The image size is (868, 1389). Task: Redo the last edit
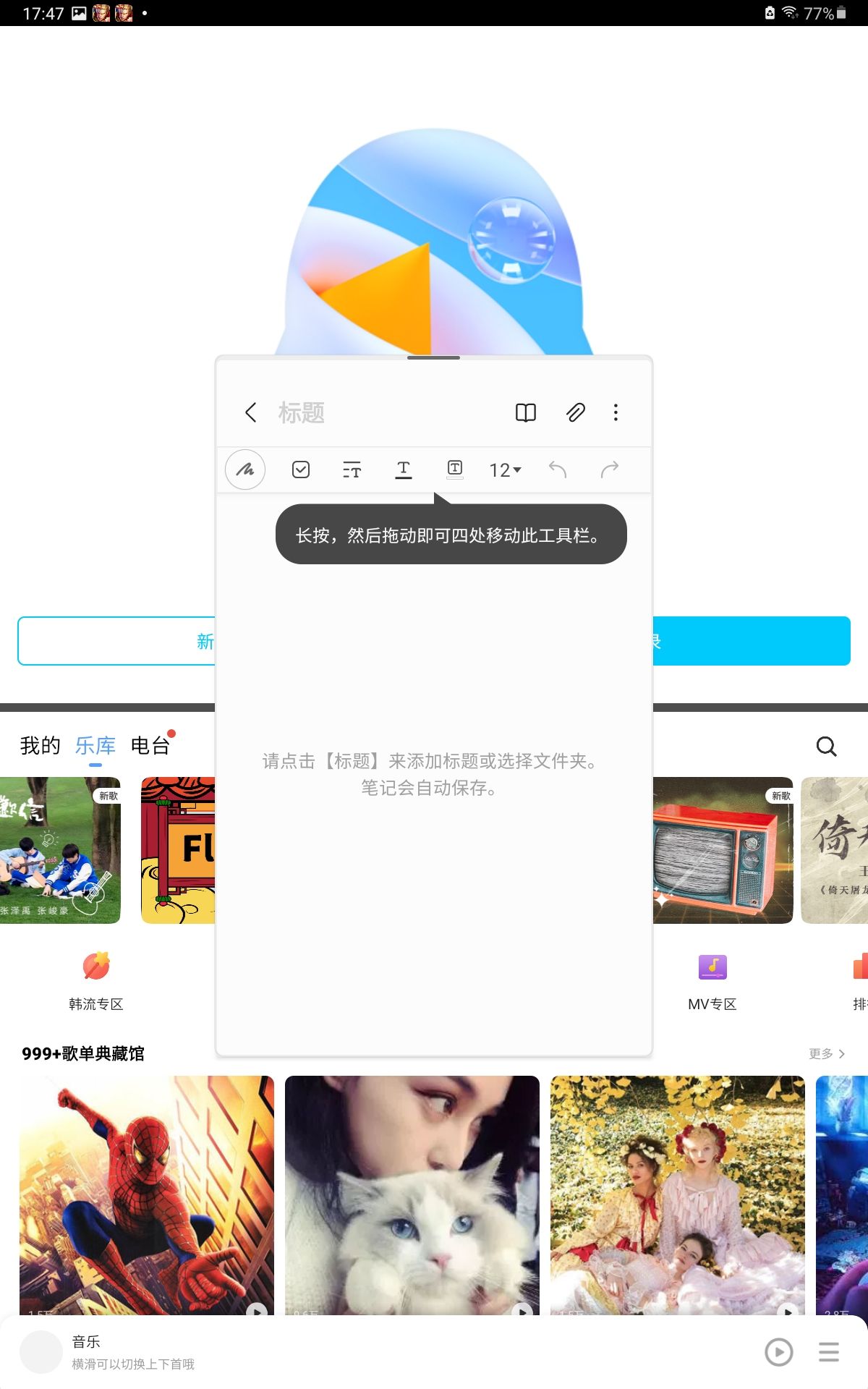tap(610, 470)
